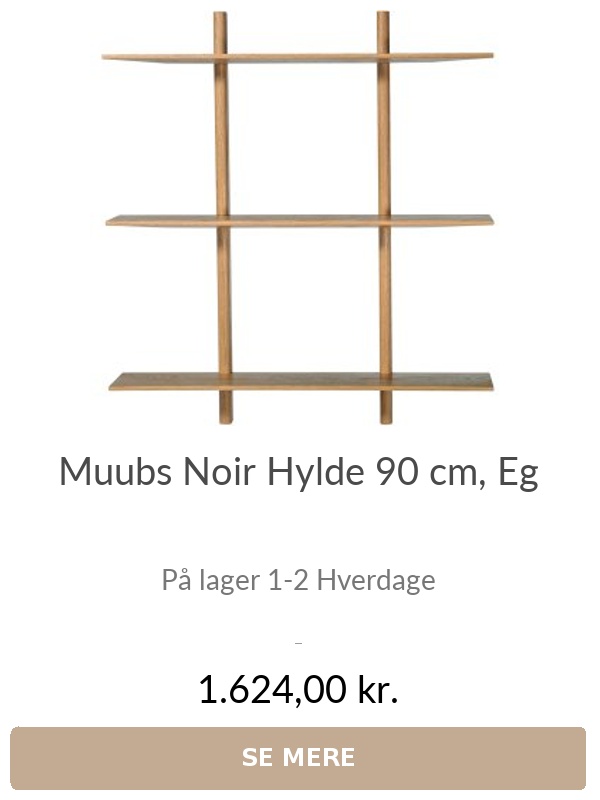Screen dimensions: 600x800
Task: Tap the SE MERE button
Action: click(298, 757)
